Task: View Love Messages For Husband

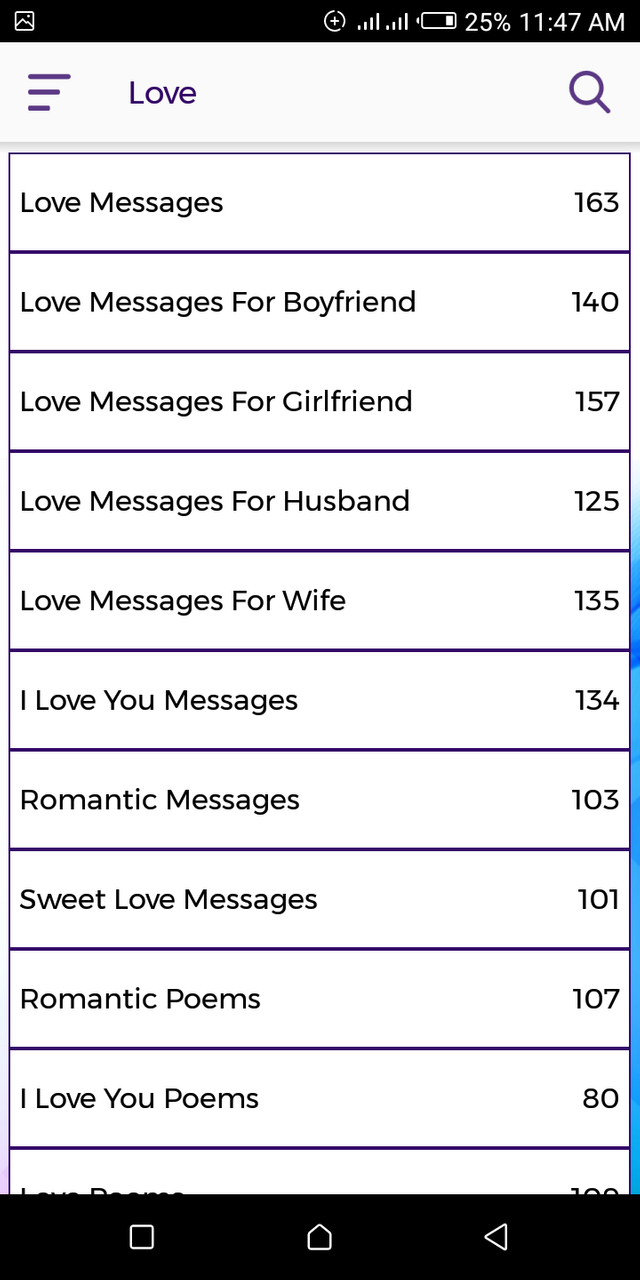Action: point(320,501)
